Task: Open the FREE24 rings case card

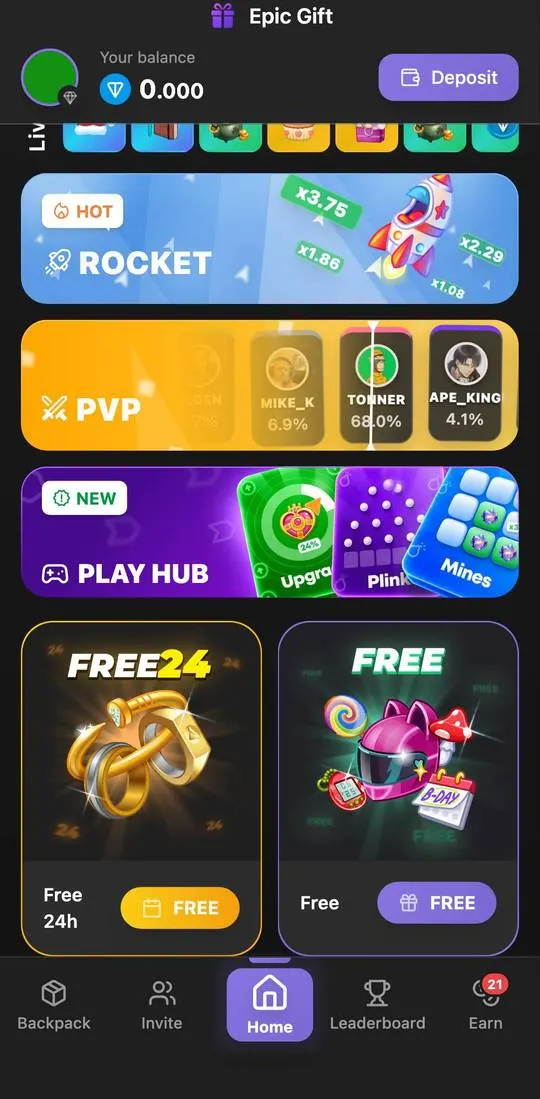Action: click(x=141, y=789)
